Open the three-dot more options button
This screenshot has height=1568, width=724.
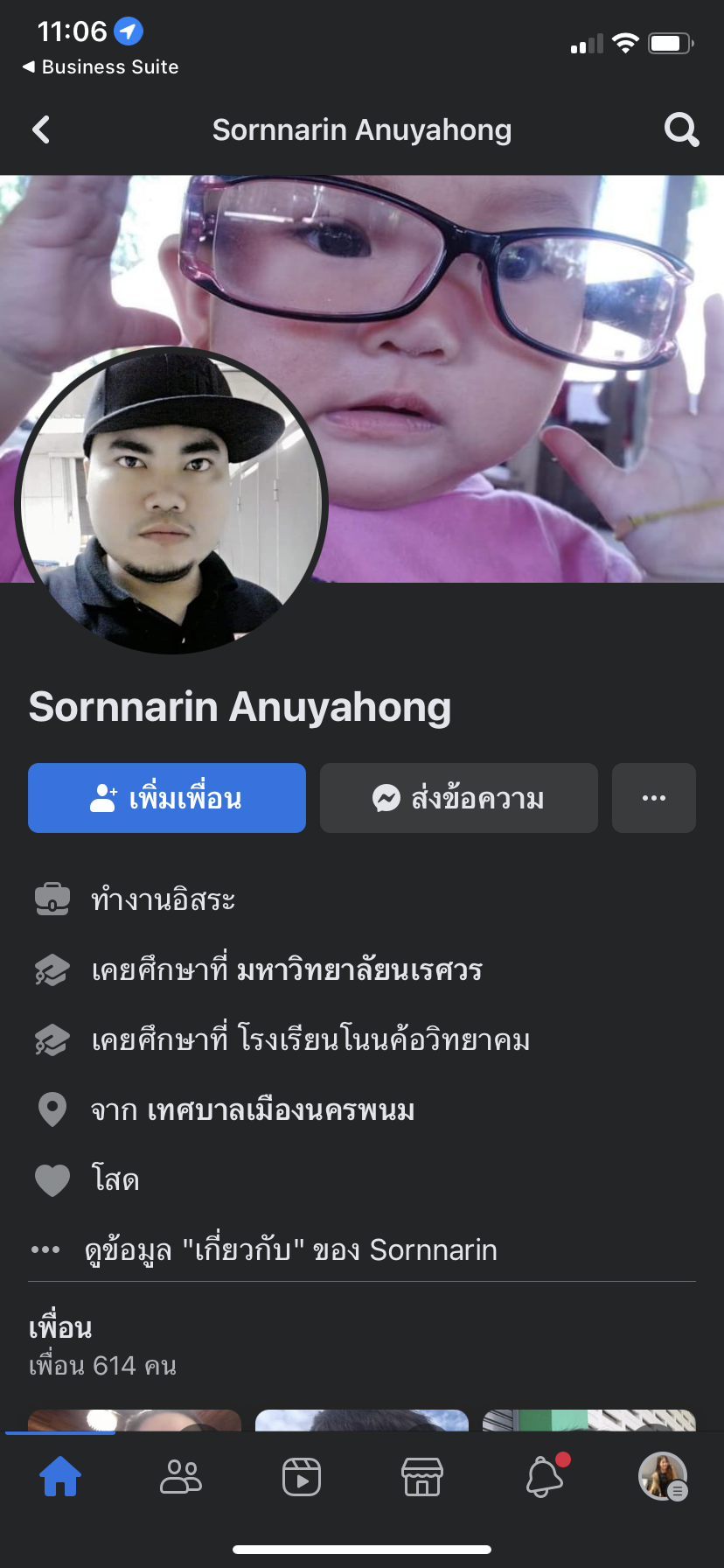pyautogui.click(x=654, y=798)
